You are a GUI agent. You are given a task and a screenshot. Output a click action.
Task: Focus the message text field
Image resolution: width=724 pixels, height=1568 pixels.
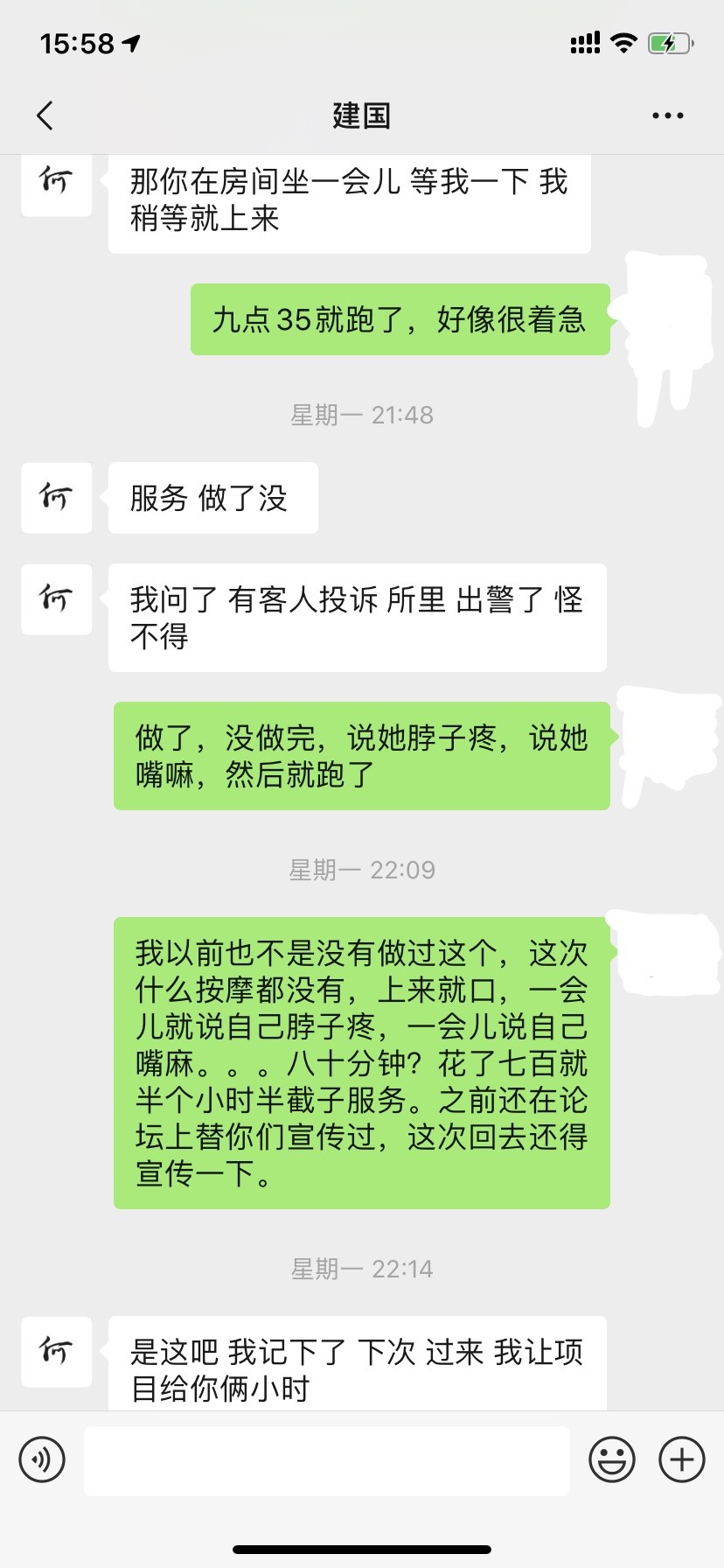(x=326, y=1459)
